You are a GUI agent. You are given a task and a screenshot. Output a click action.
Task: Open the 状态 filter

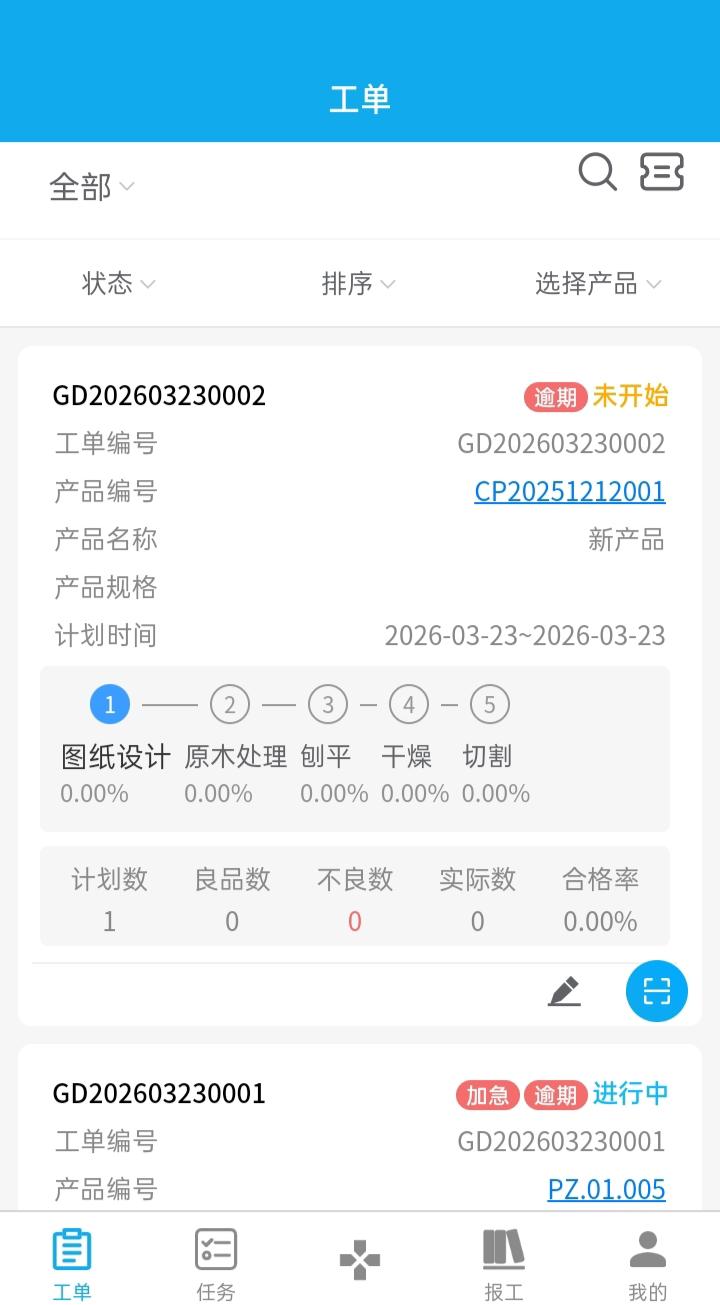point(118,284)
